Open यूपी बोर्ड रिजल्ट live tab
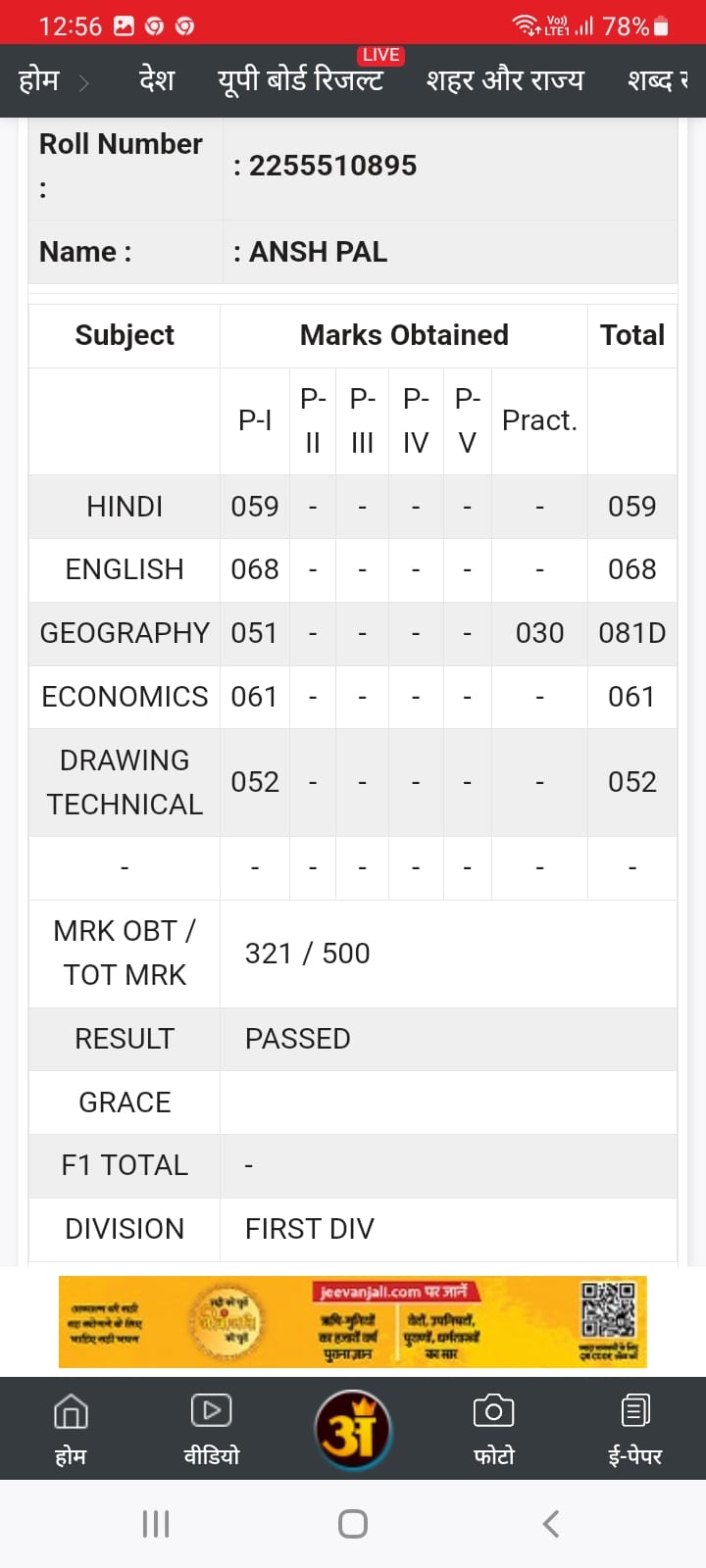The width and height of the screenshot is (706, 1568). (x=300, y=80)
